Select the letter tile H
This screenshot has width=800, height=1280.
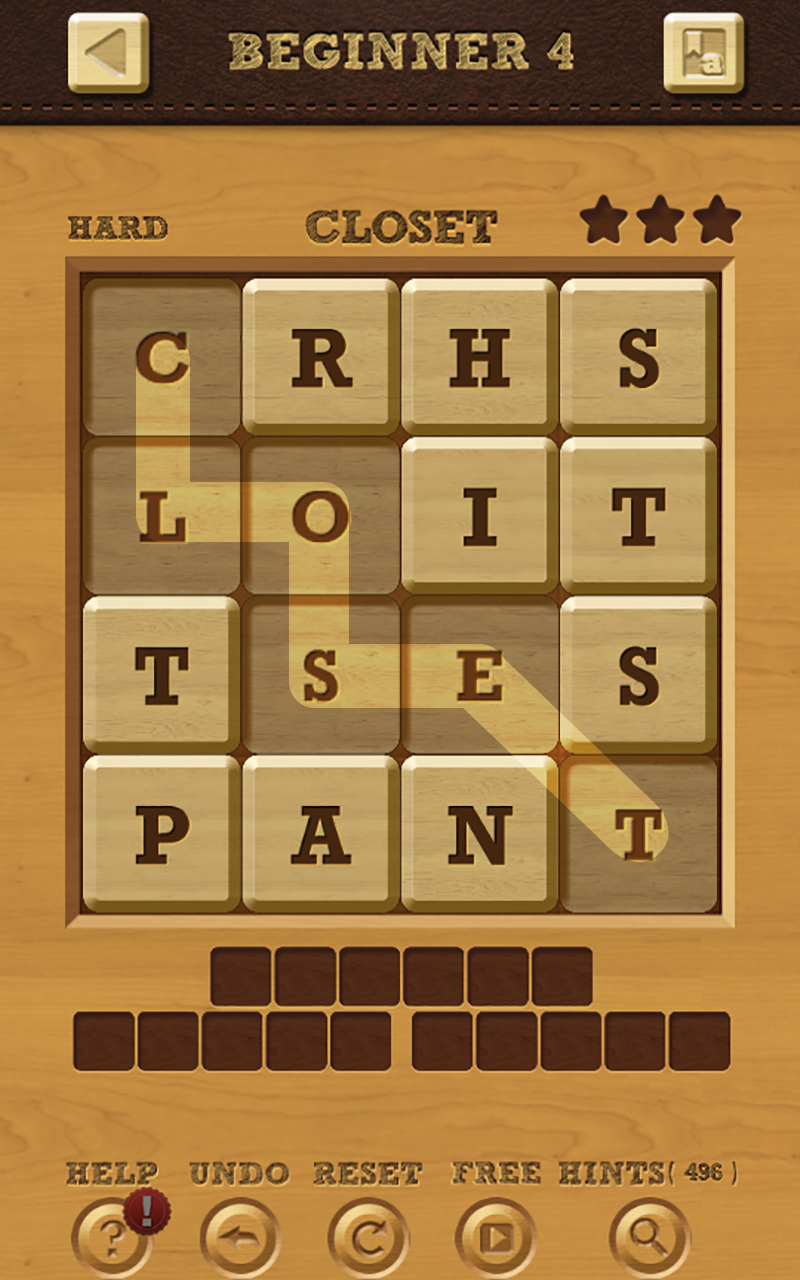coord(480,357)
